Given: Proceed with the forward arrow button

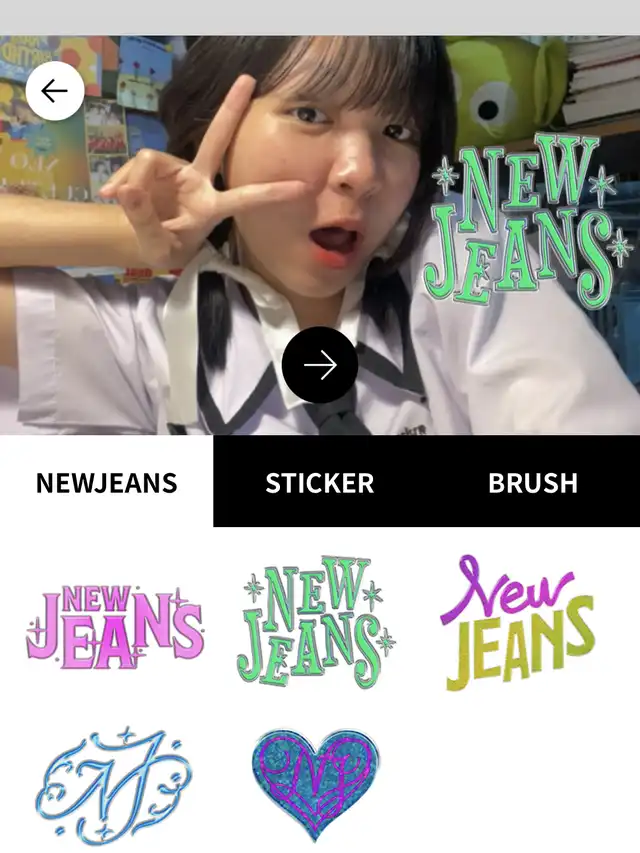Looking at the screenshot, I should [320, 366].
